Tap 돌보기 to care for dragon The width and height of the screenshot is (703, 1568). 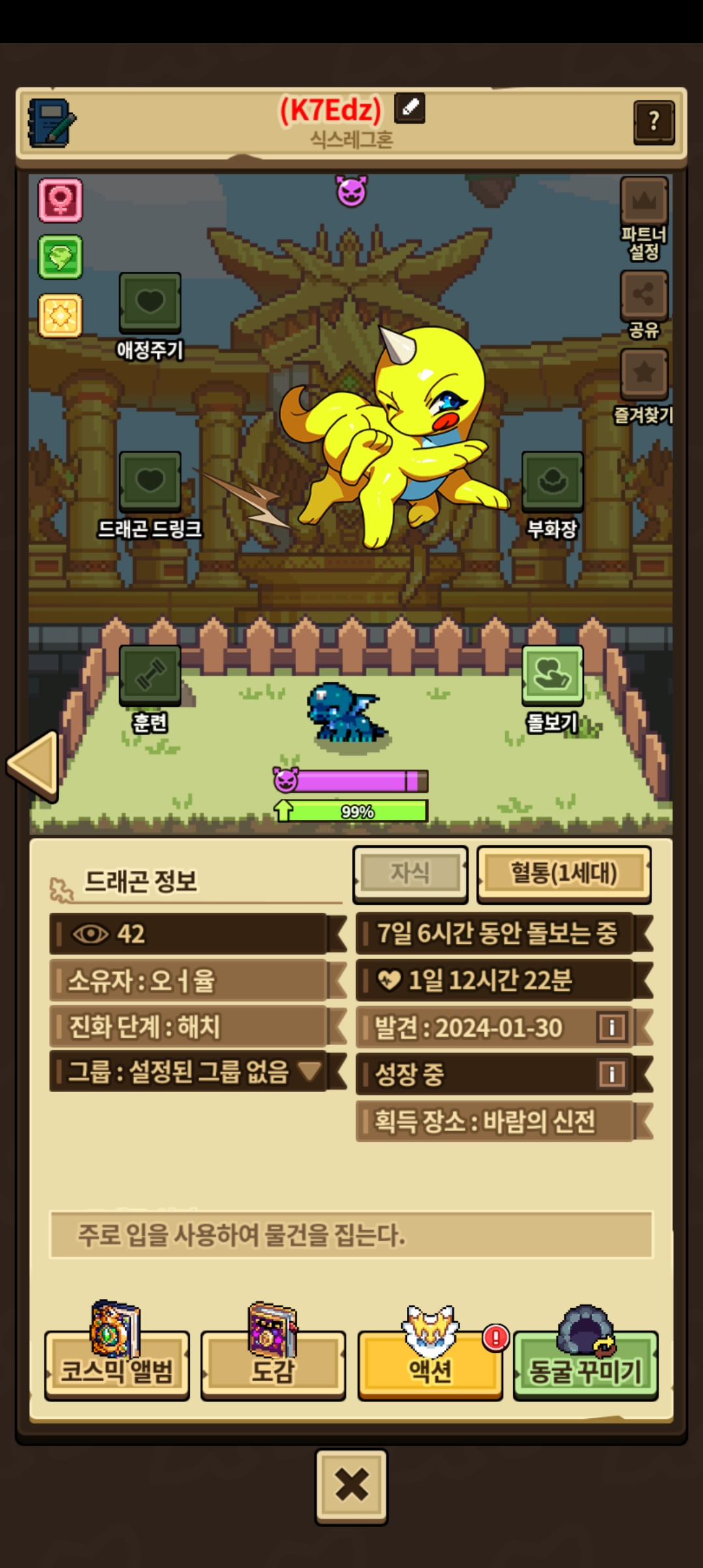(x=552, y=675)
